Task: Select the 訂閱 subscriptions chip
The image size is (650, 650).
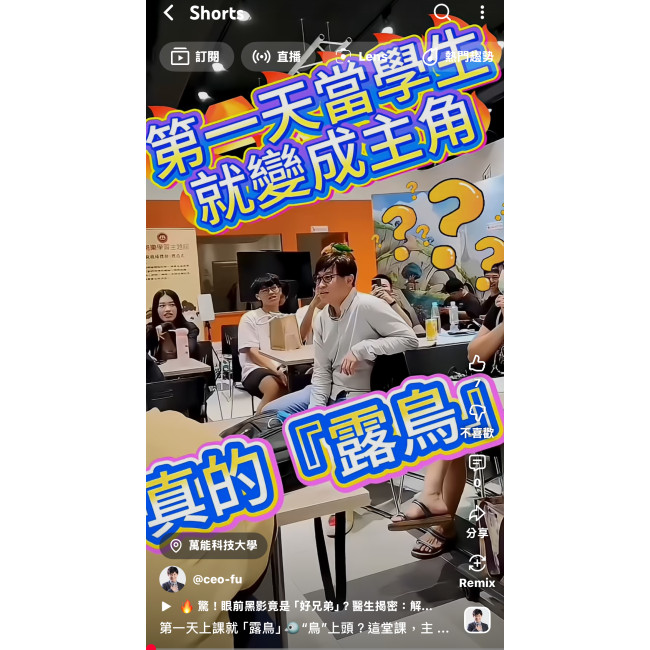Action: [x=196, y=57]
